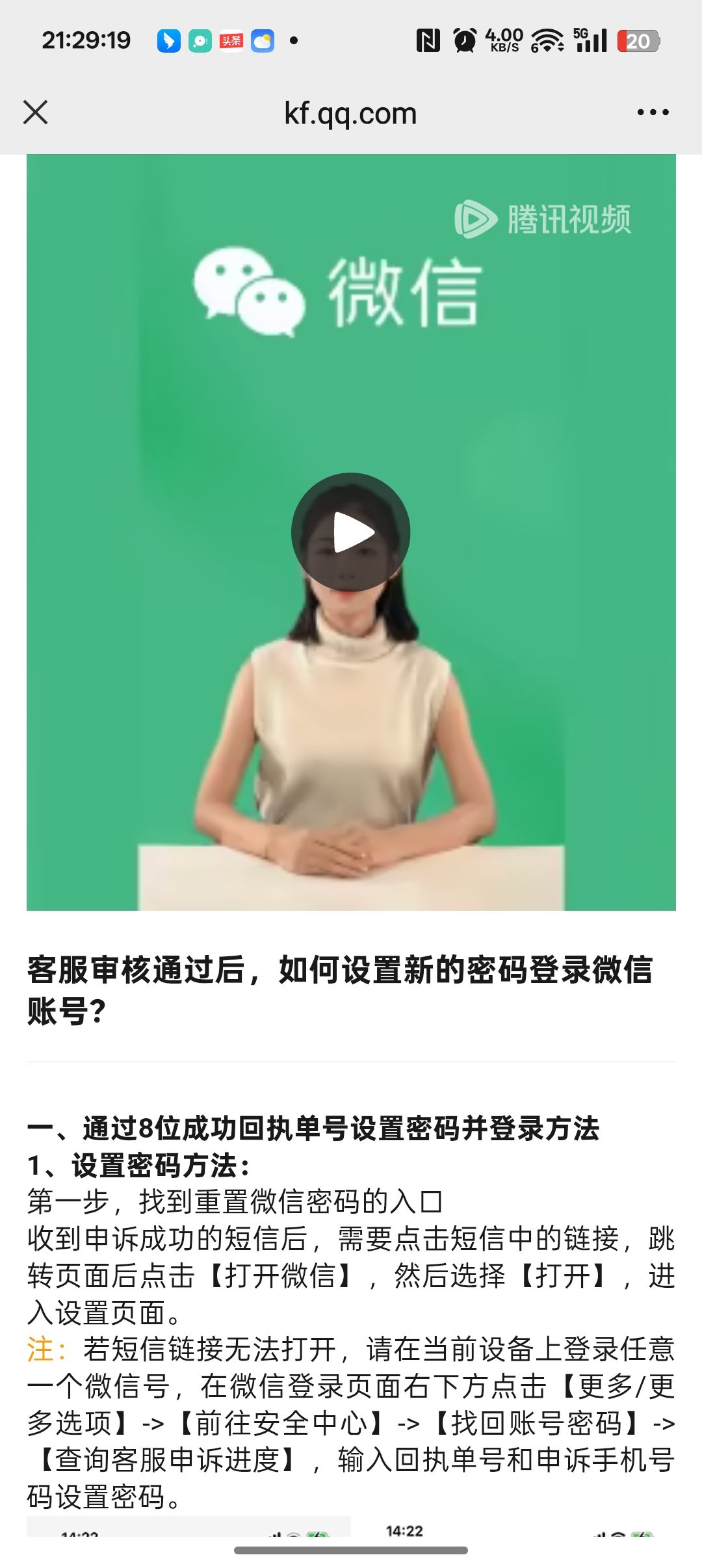The width and height of the screenshot is (702, 1568).
Task: Open the three-dot overflow menu
Action: (x=653, y=112)
